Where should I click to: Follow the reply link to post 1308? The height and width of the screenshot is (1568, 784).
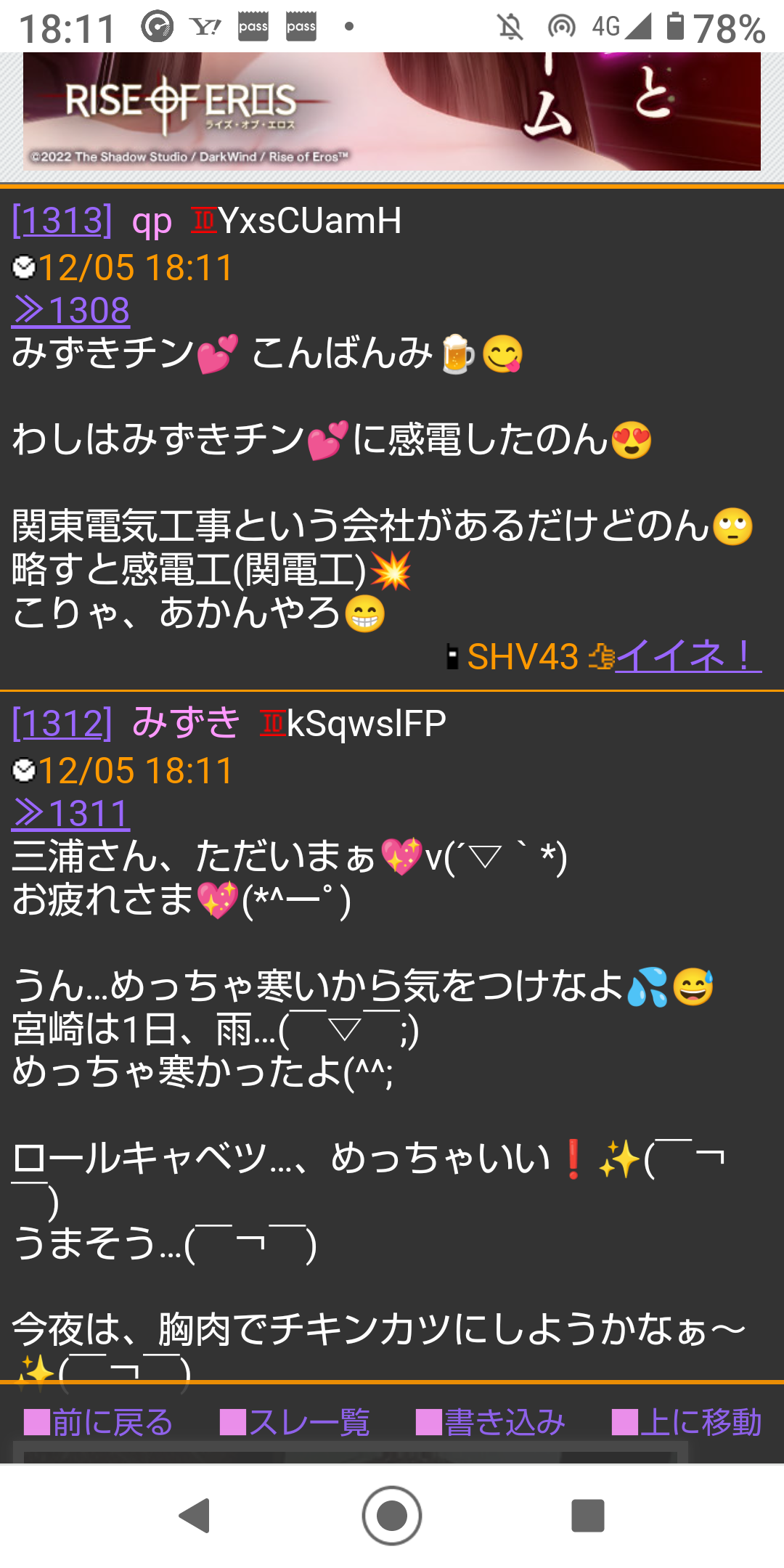click(x=70, y=310)
